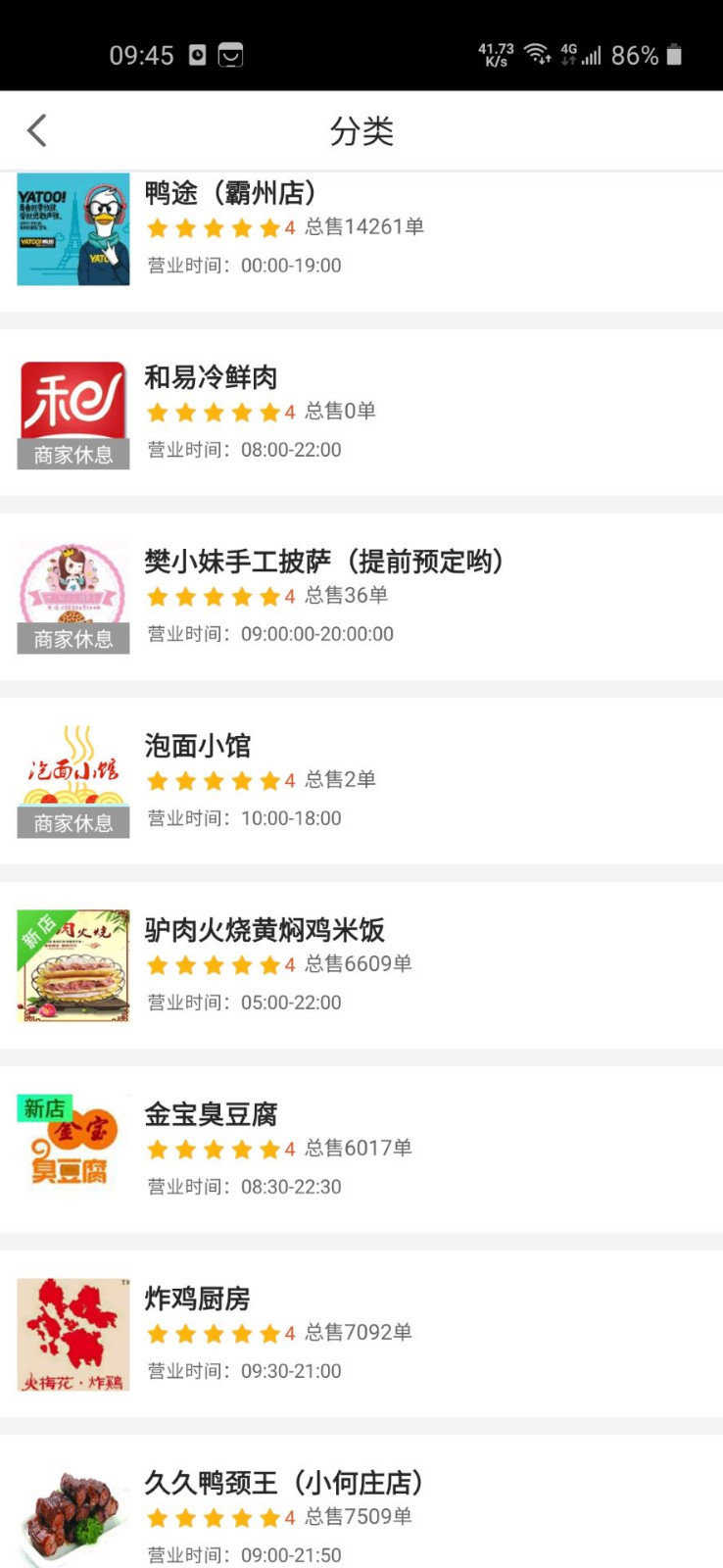Select 樊小妹手工披萨 shop

[x=323, y=562]
